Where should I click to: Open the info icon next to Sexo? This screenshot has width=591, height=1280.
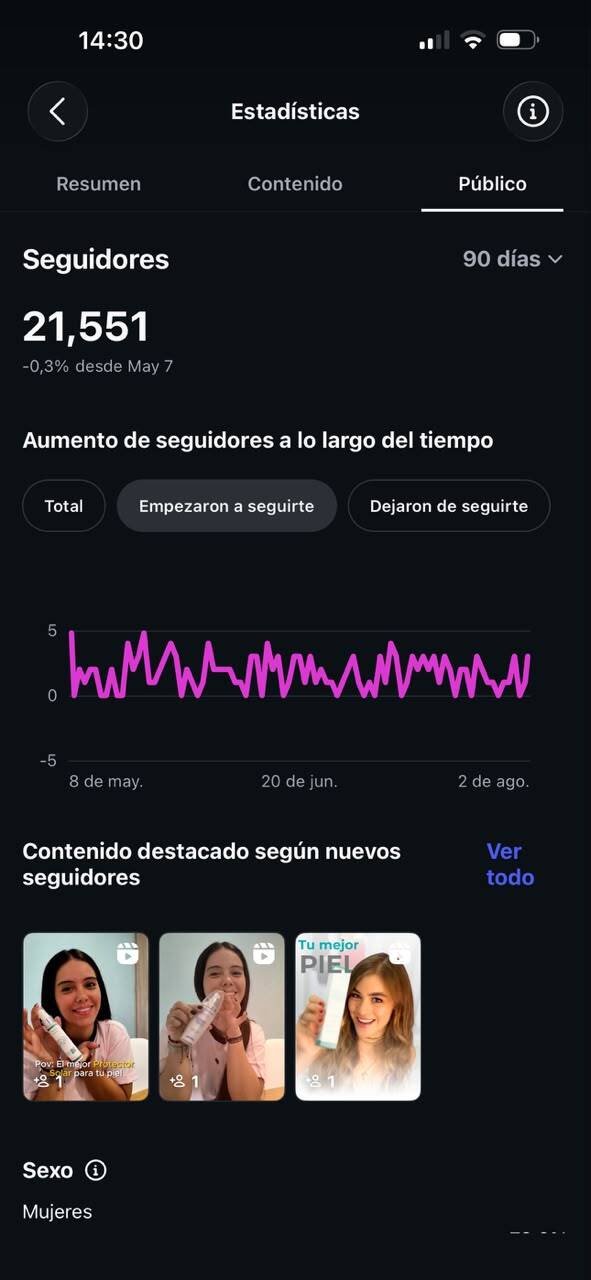click(96, 1170)
